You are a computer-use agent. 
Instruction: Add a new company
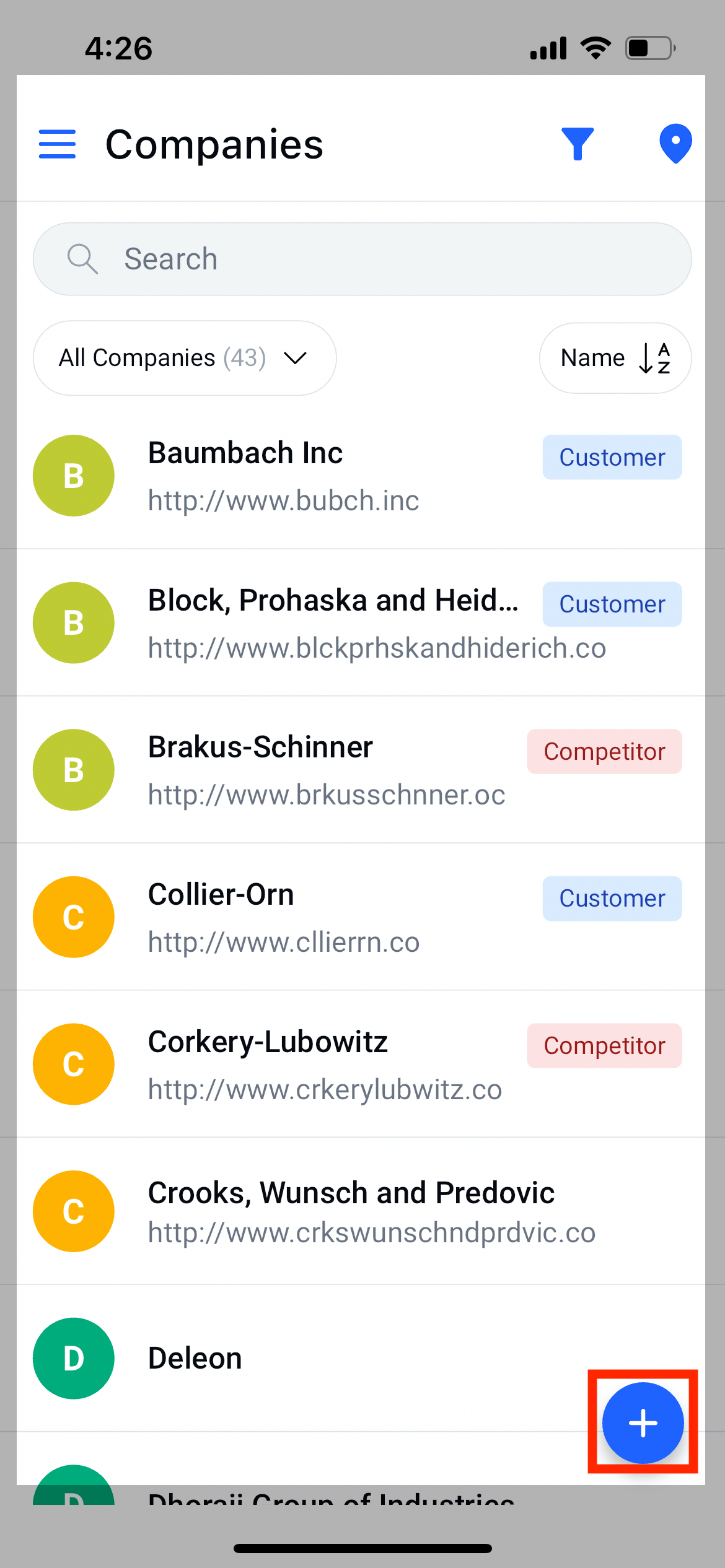click(643, 1422)
